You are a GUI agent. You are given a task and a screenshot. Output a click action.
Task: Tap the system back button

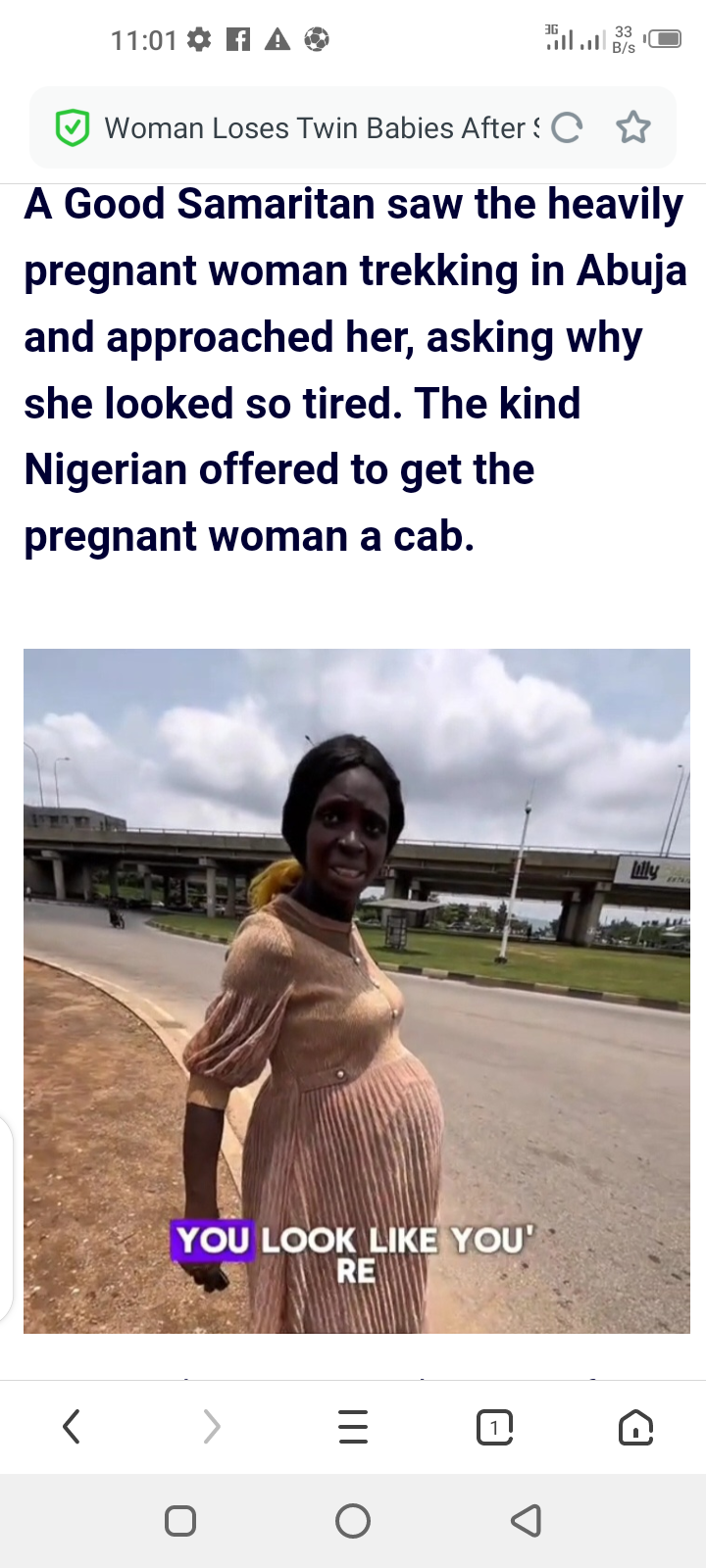(527, 1521)
